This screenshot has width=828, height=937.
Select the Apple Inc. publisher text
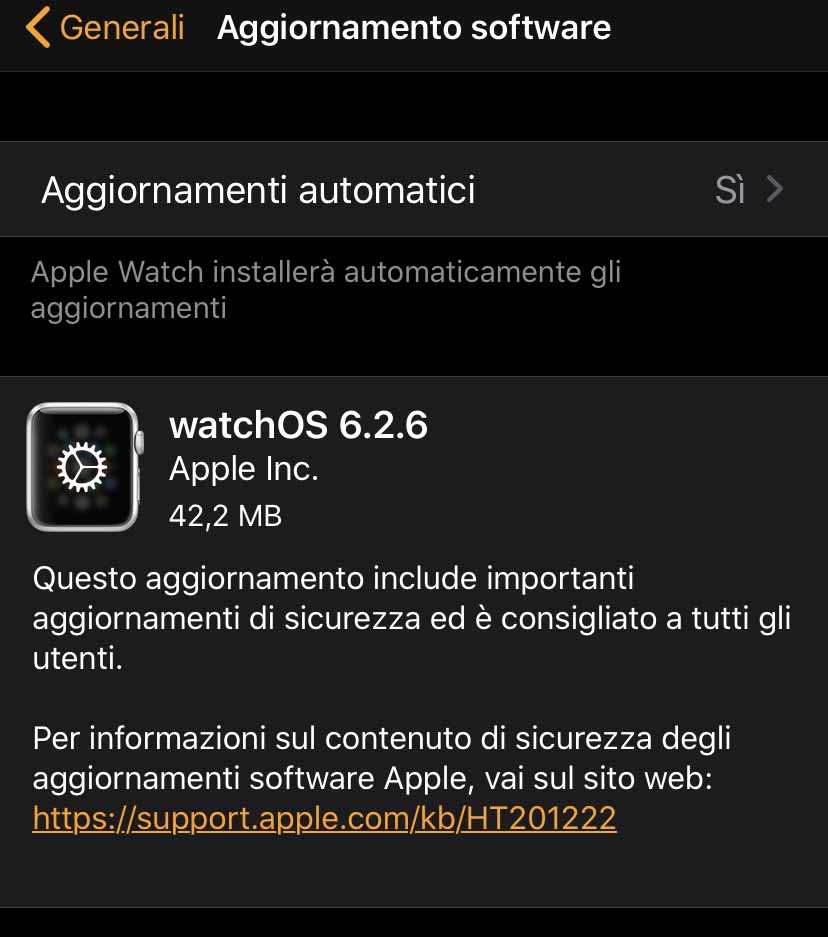(243, 469)
